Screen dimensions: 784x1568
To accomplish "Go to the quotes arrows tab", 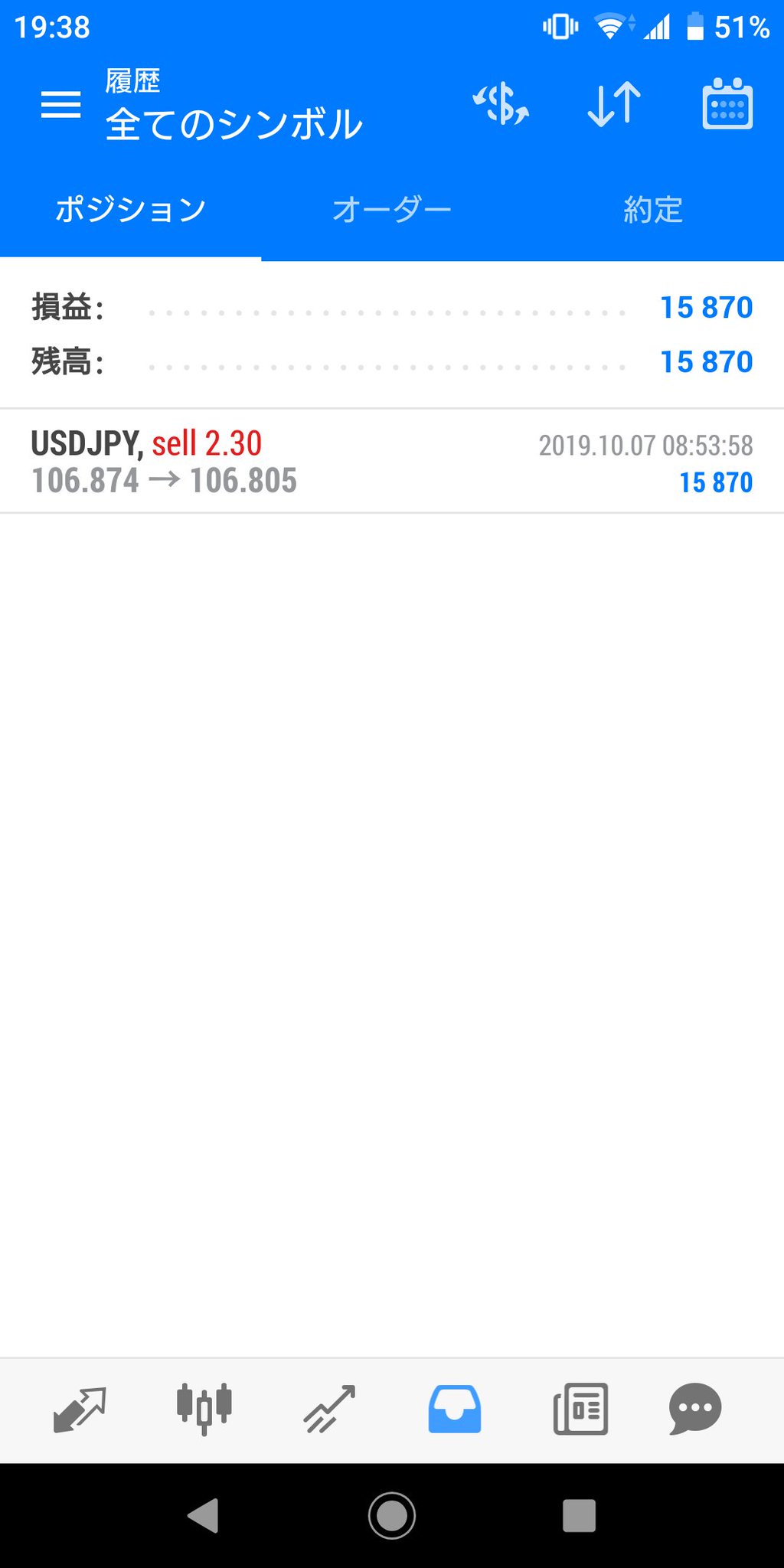I will pos(80,1409).
